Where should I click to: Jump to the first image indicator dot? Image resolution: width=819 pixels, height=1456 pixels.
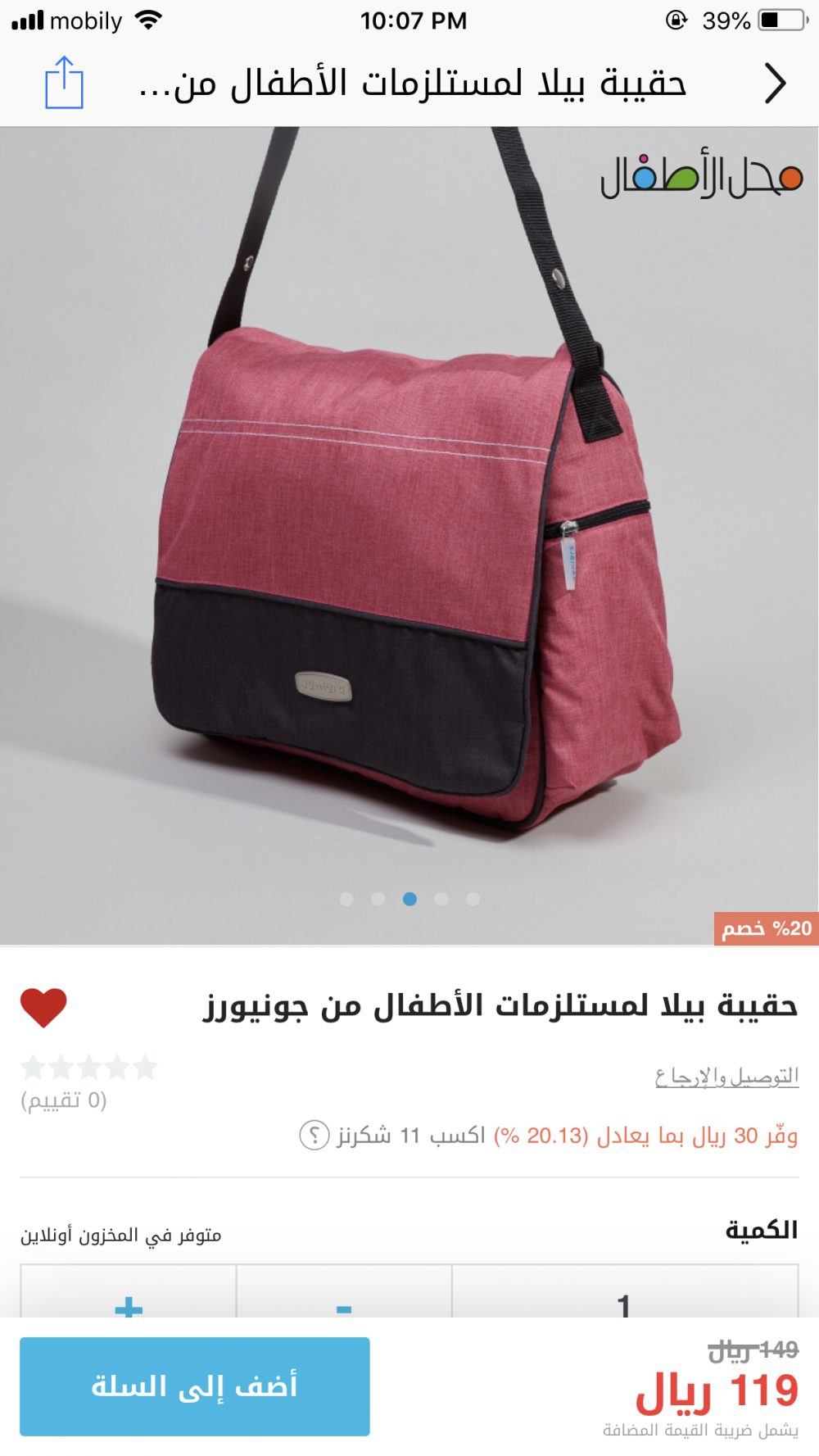point(346,899)
